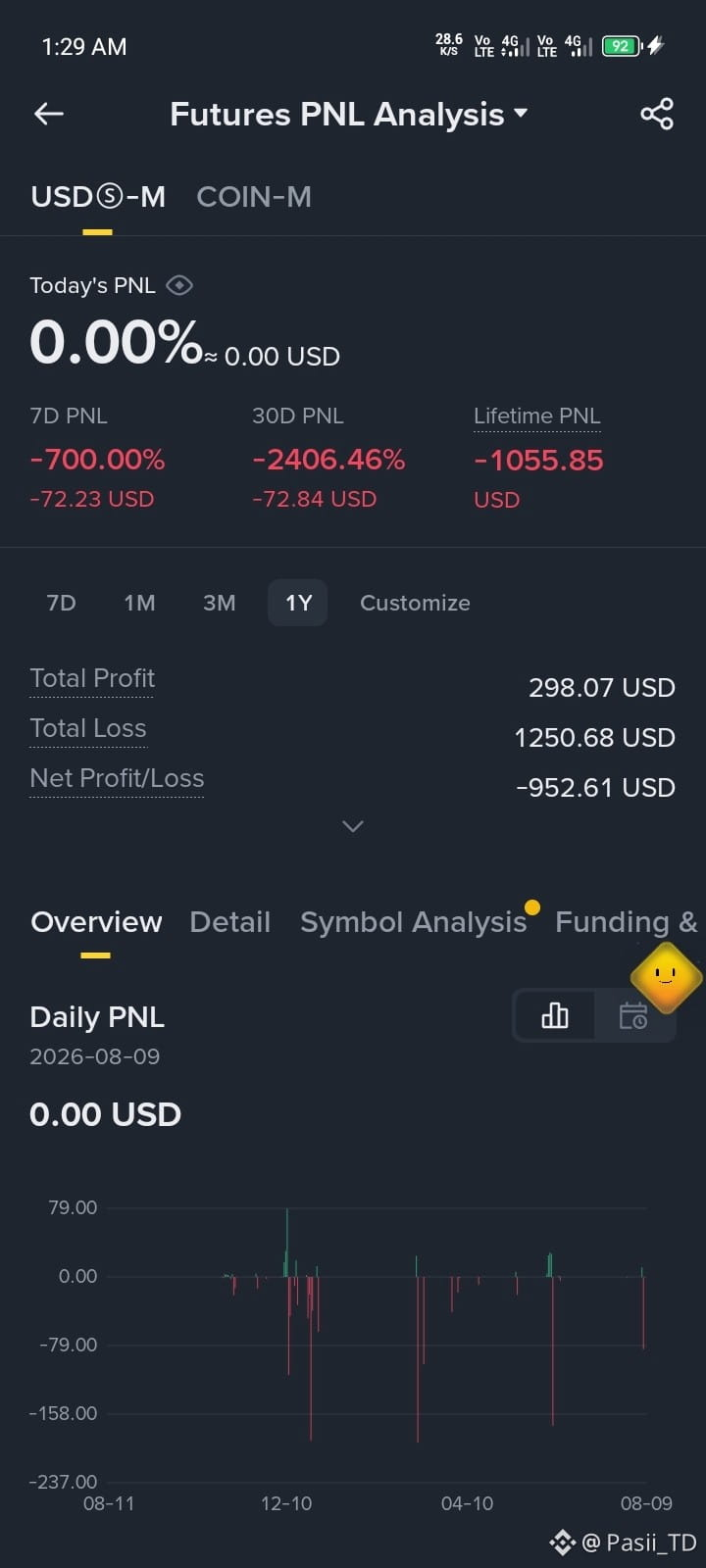Screen dimensions: 706x1568
Task: Hide Today's PNL with the eye icon
Action: click(179, 285)
